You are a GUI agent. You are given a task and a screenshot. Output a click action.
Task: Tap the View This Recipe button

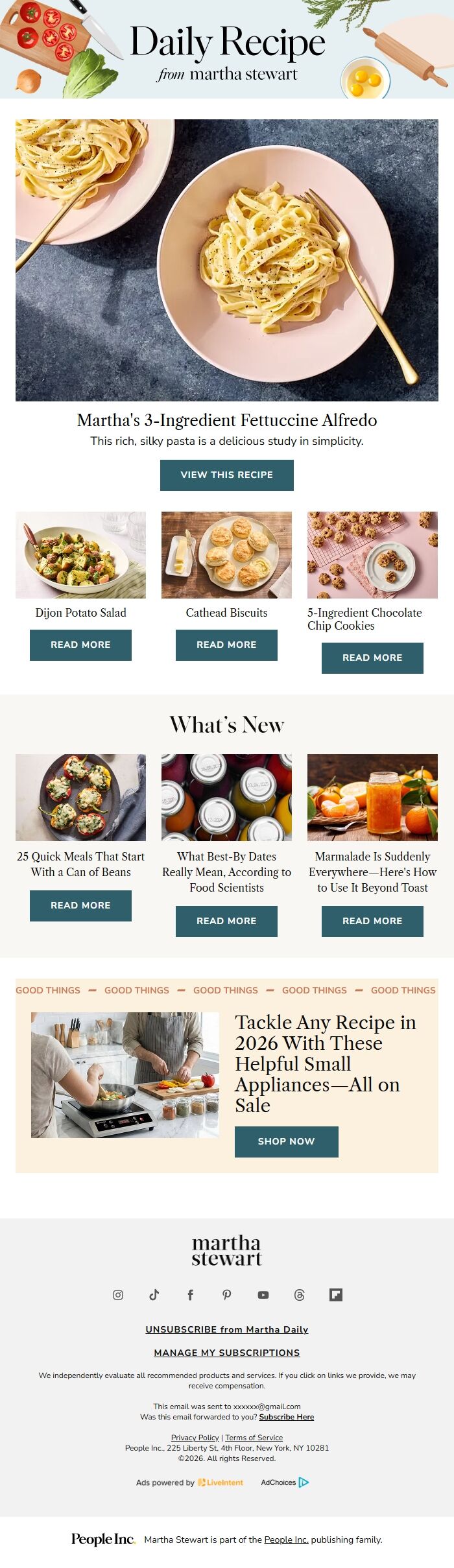226,475
